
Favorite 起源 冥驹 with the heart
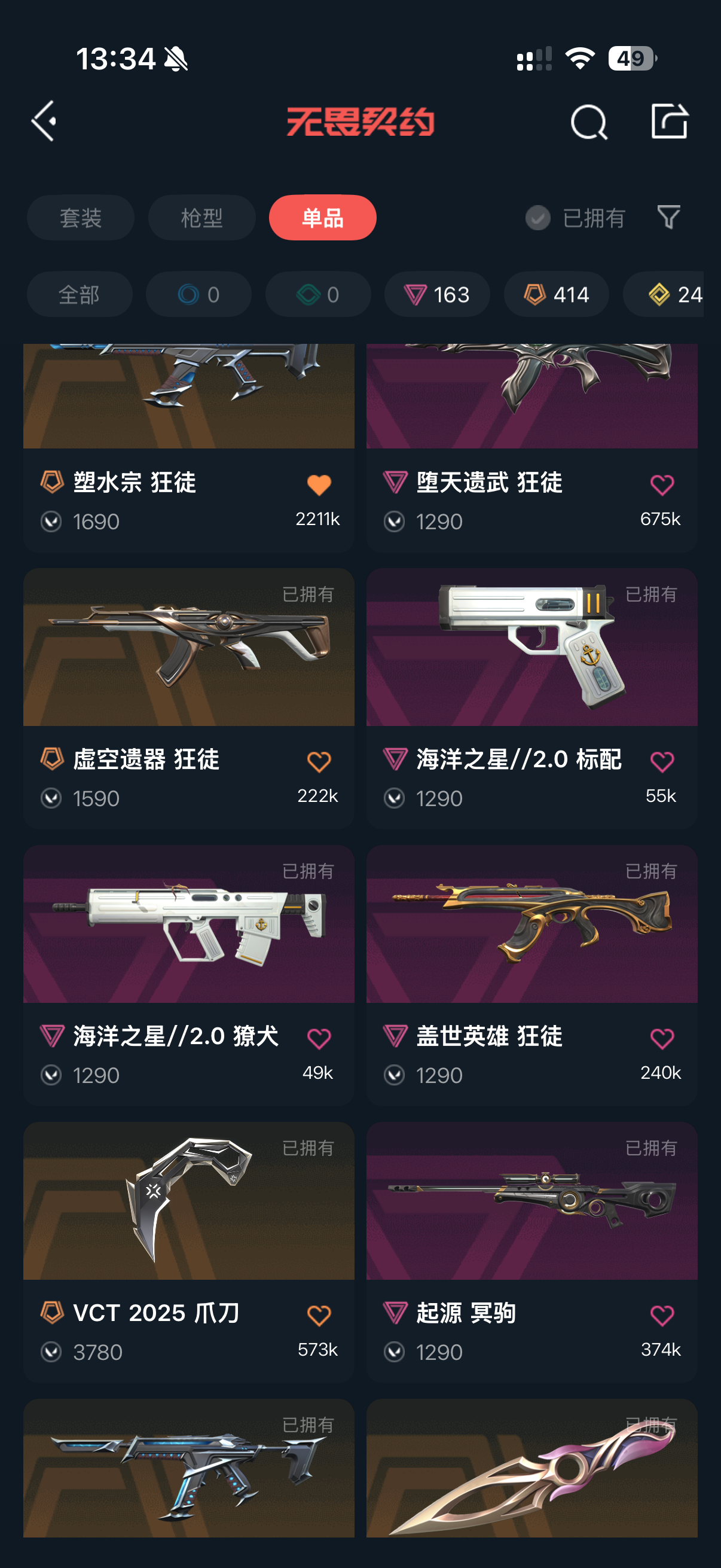[x=662, y=1316]
